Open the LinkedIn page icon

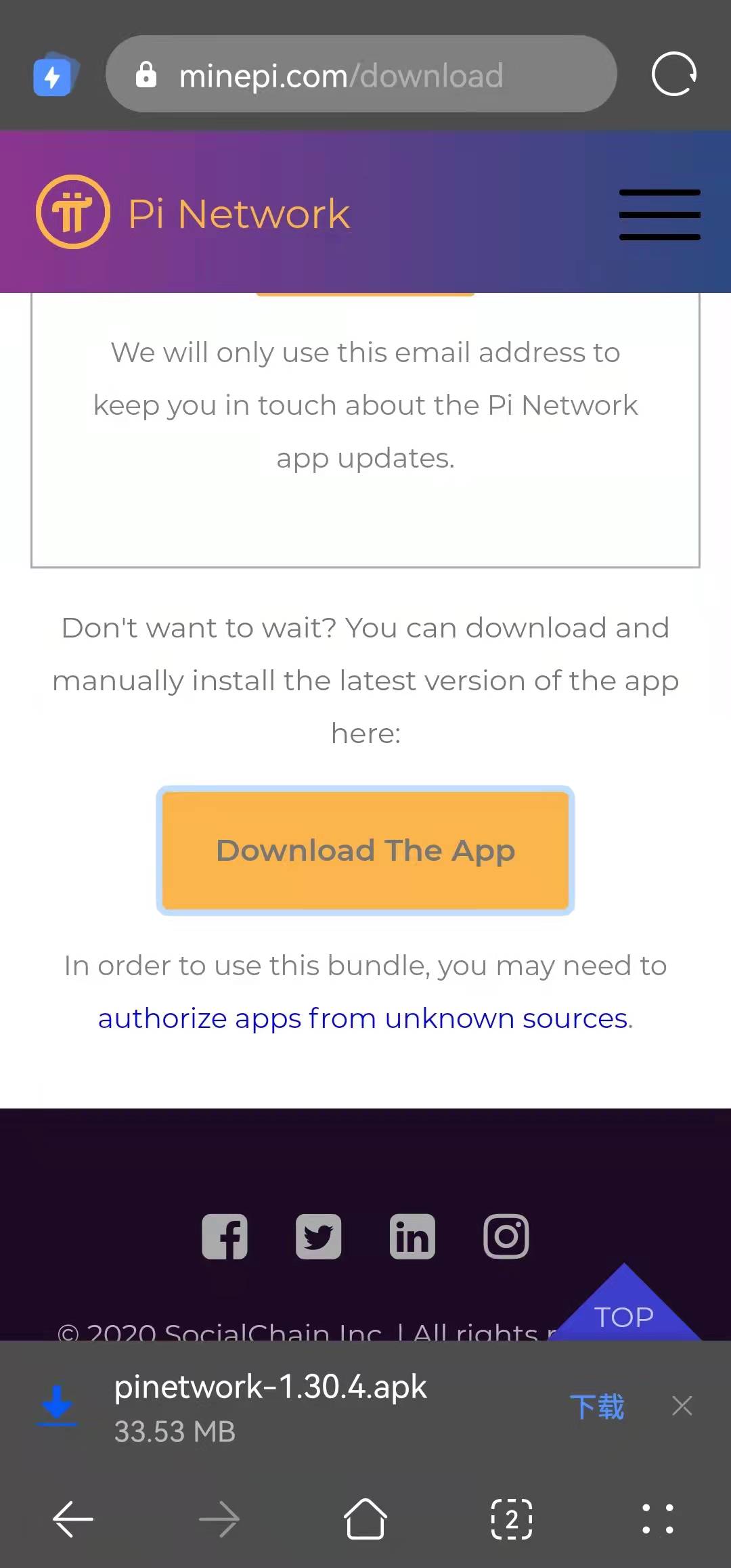pyautogui.click(x=412, y=1237)
